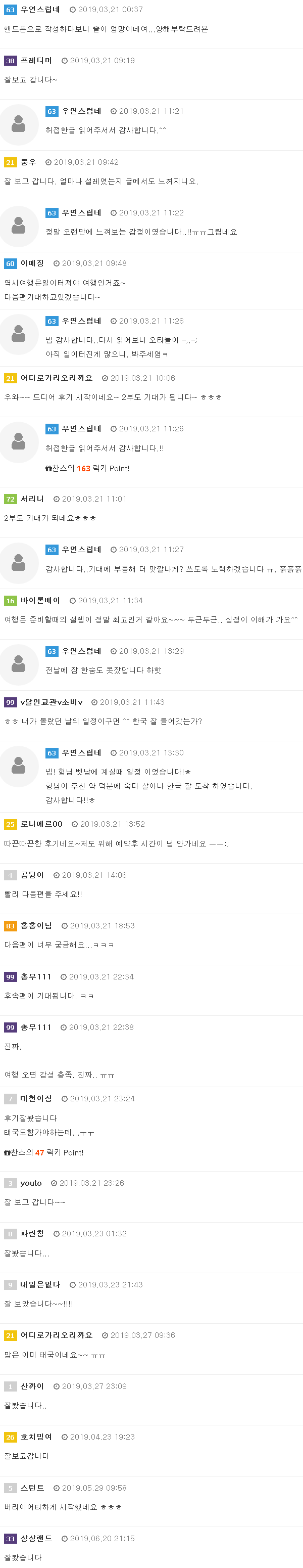Image resolution: width=303 pixels, height=1568 pixels.
Task: Open commenter 뭉우's username
Action: pyautogui.click(x=28, y=162)
